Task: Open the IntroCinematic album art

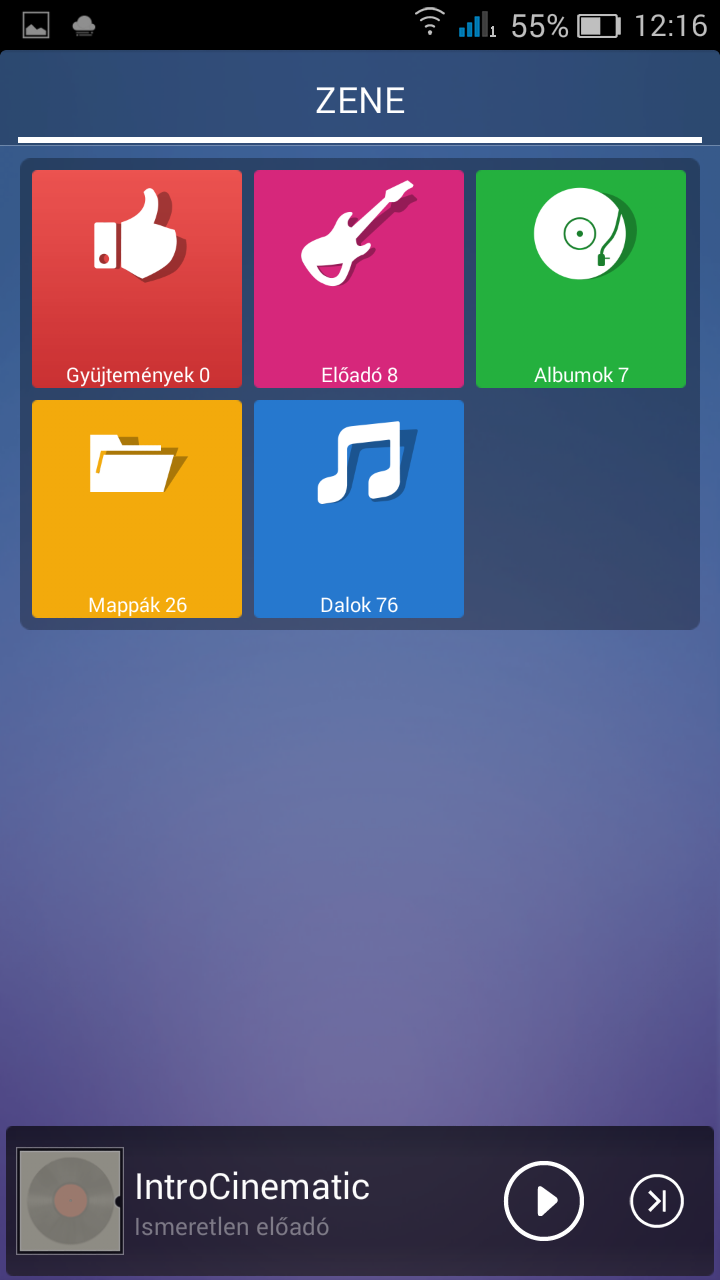Action: click(70, 1201)
